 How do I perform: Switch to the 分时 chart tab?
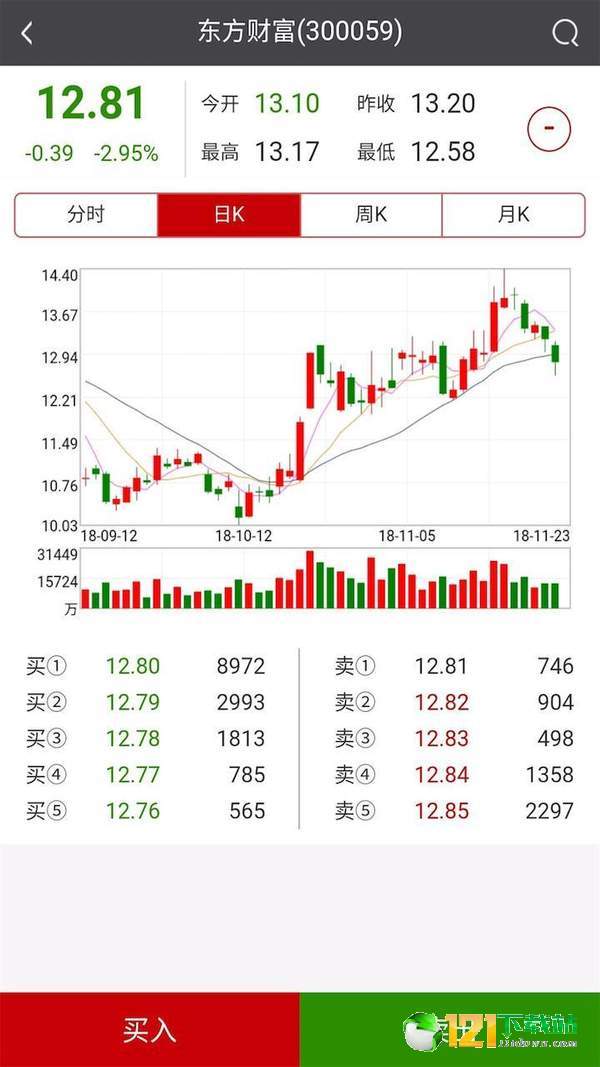(x=86, y=215)
